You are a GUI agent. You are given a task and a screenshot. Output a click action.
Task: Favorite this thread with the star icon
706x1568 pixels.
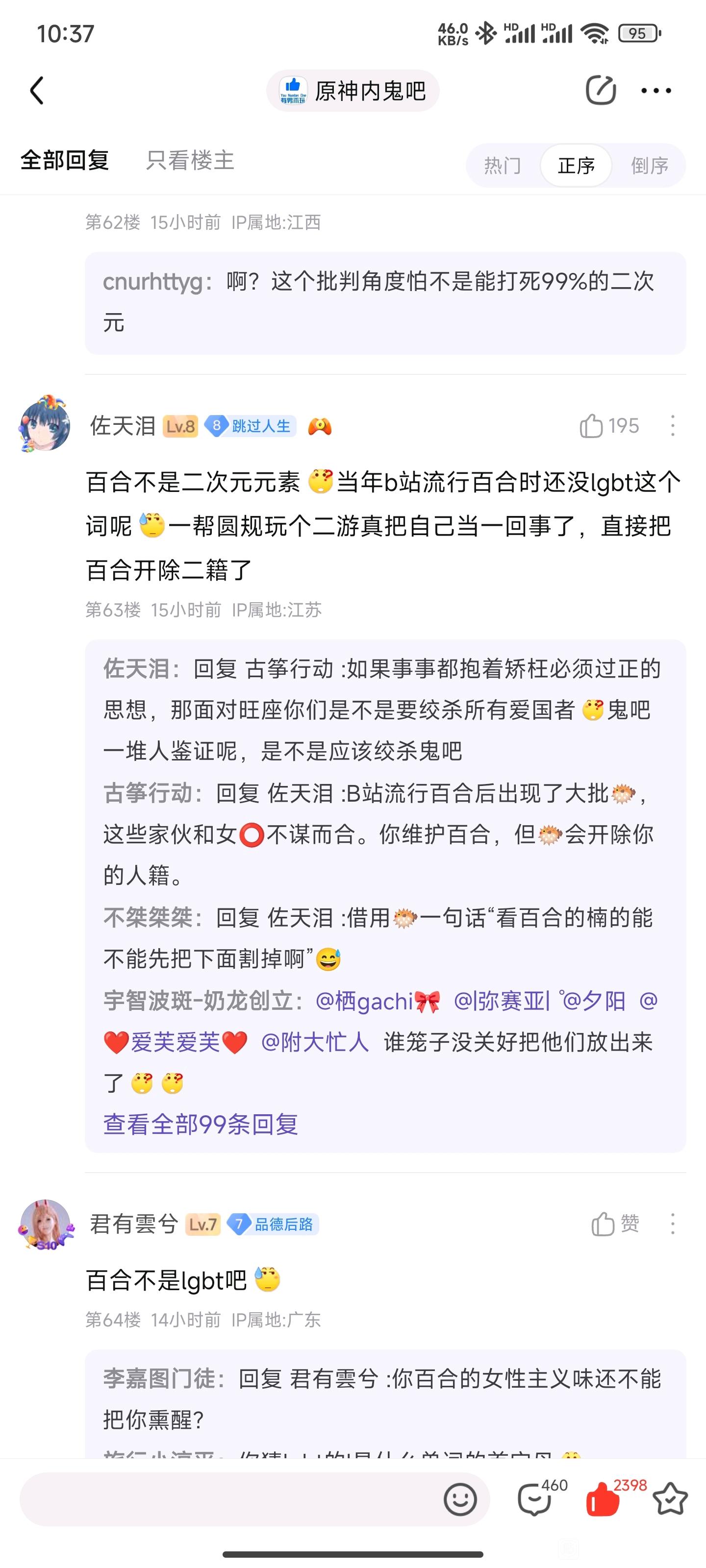point(670,1499)
